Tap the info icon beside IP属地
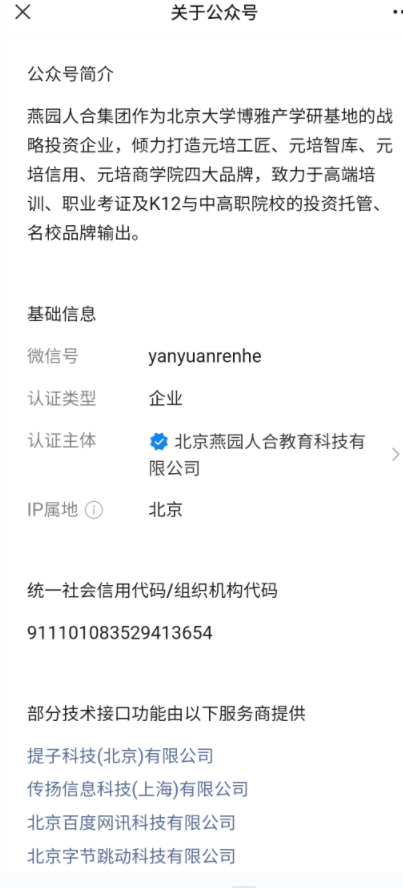 tap(94, 511)
